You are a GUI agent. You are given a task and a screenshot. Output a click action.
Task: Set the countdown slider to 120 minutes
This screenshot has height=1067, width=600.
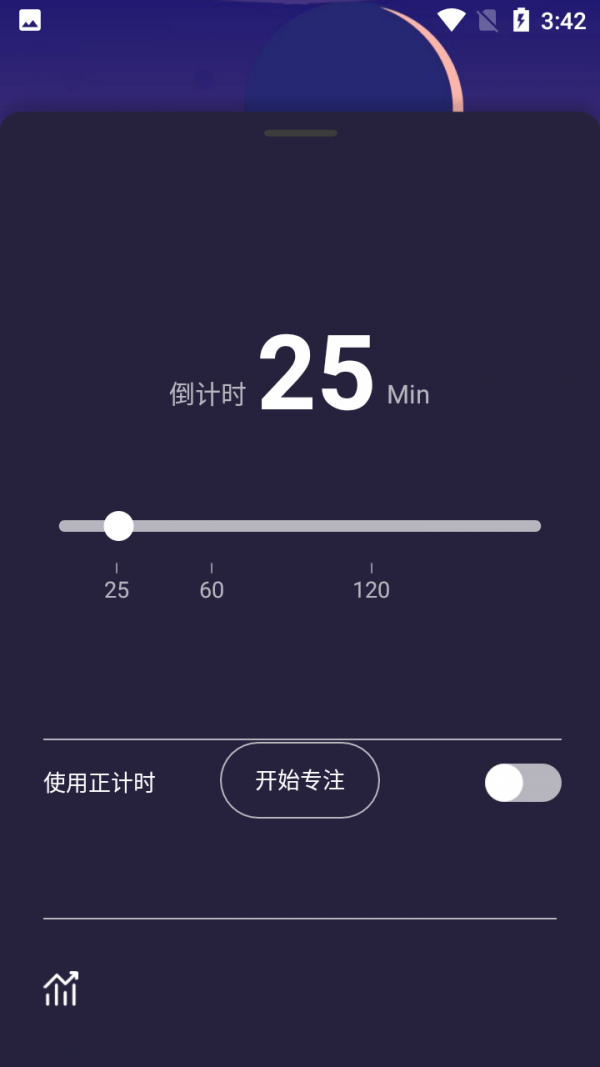click(x=371, y=526)
